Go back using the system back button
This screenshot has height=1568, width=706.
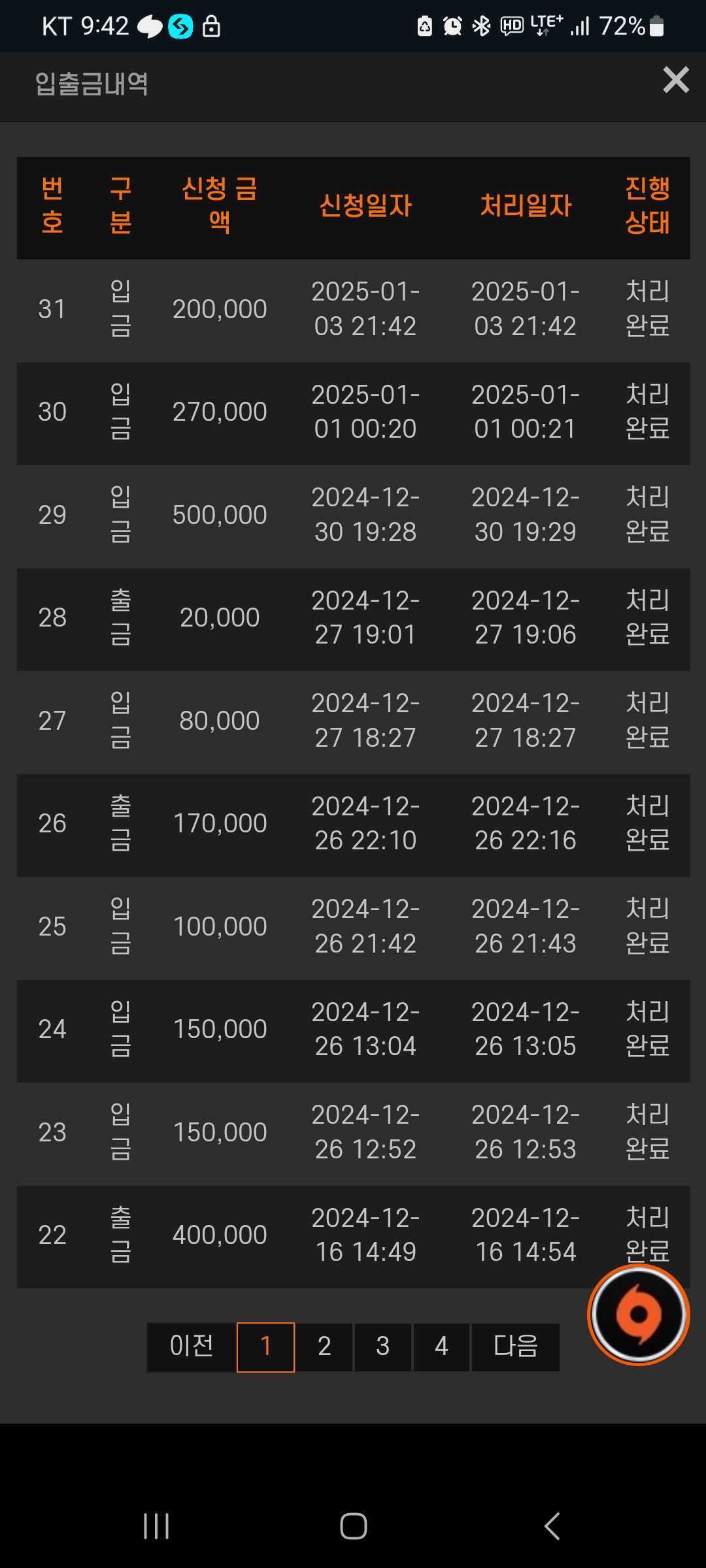click(x=552, y=1527)
